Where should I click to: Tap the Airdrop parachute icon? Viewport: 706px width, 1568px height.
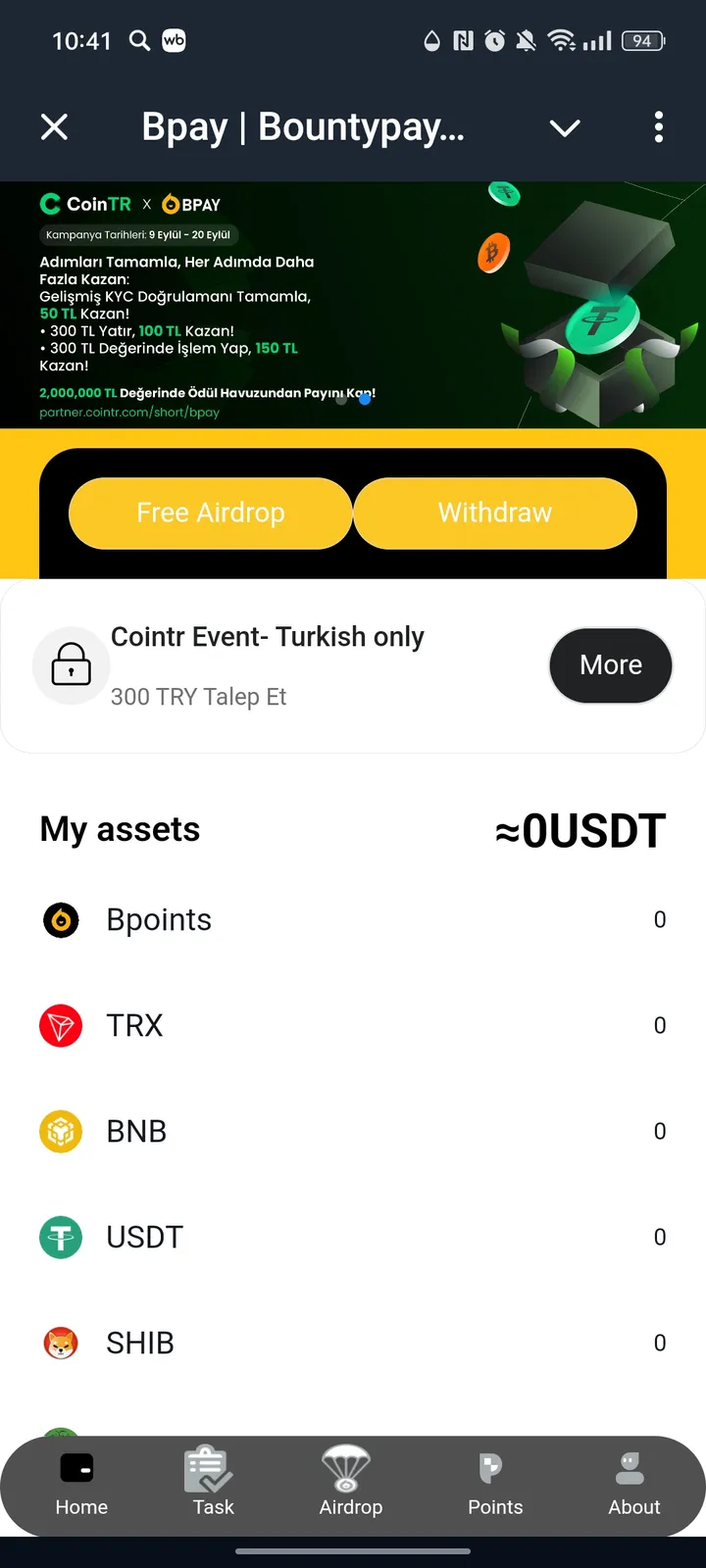pyautogui.click(x=350, y=1464)
